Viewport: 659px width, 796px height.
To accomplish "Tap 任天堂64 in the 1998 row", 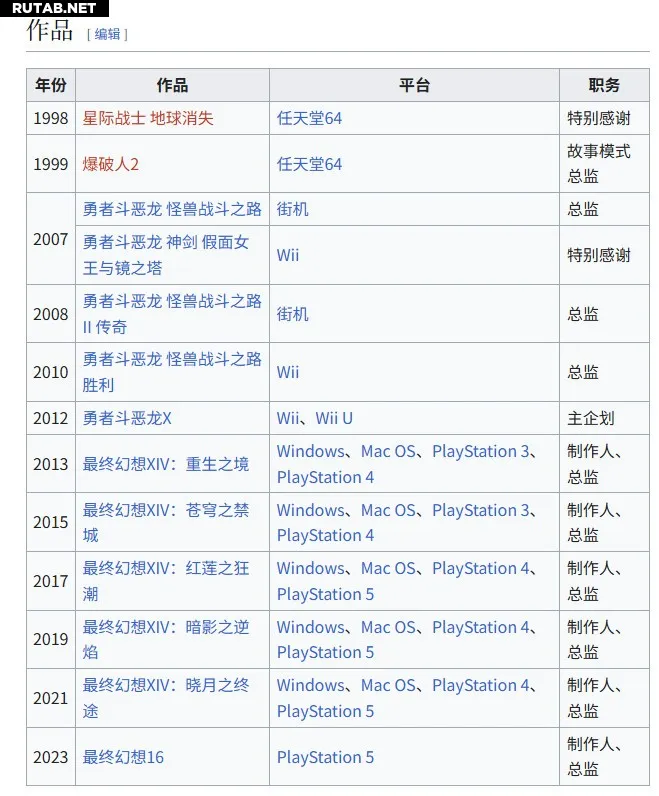I will [309, 118].
